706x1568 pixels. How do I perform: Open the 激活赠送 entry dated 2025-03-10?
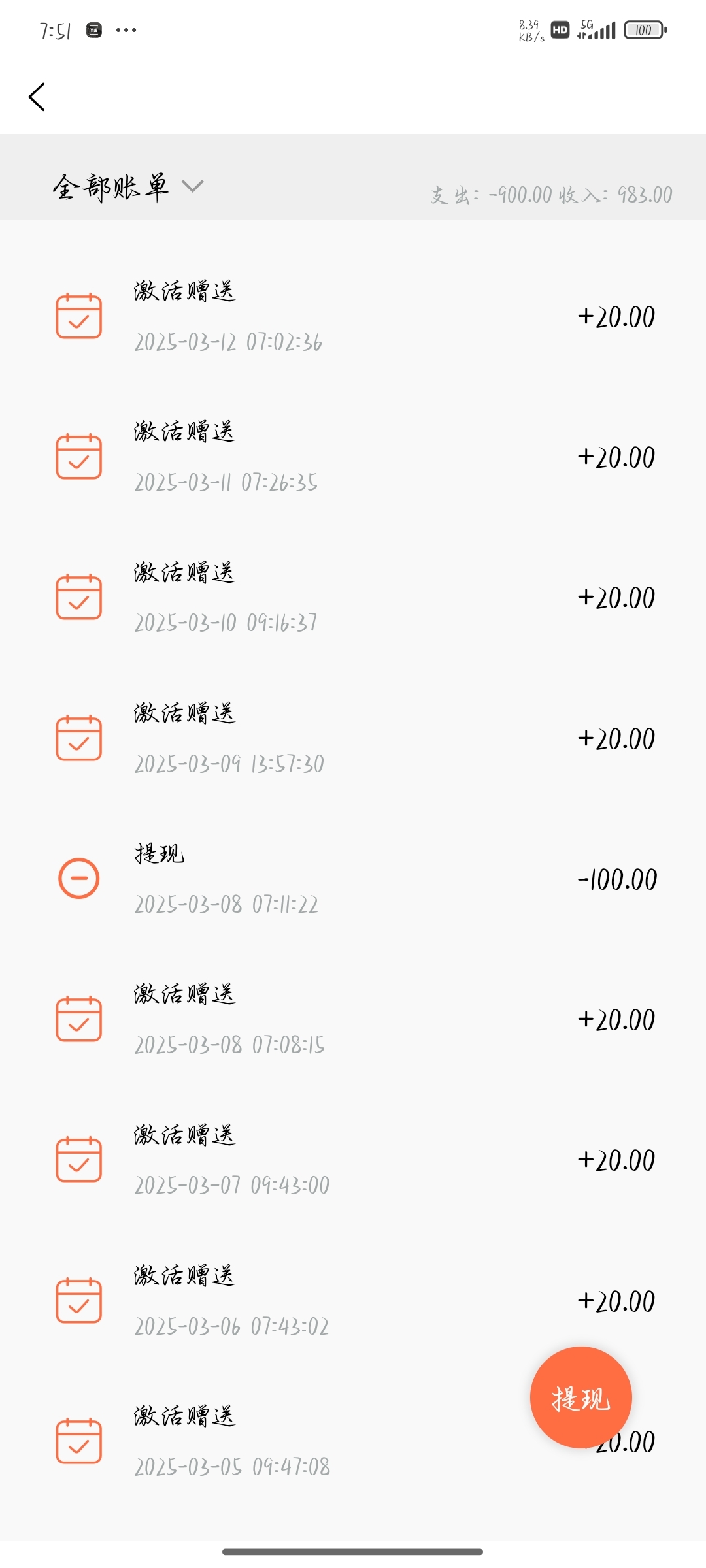[353, 598]
